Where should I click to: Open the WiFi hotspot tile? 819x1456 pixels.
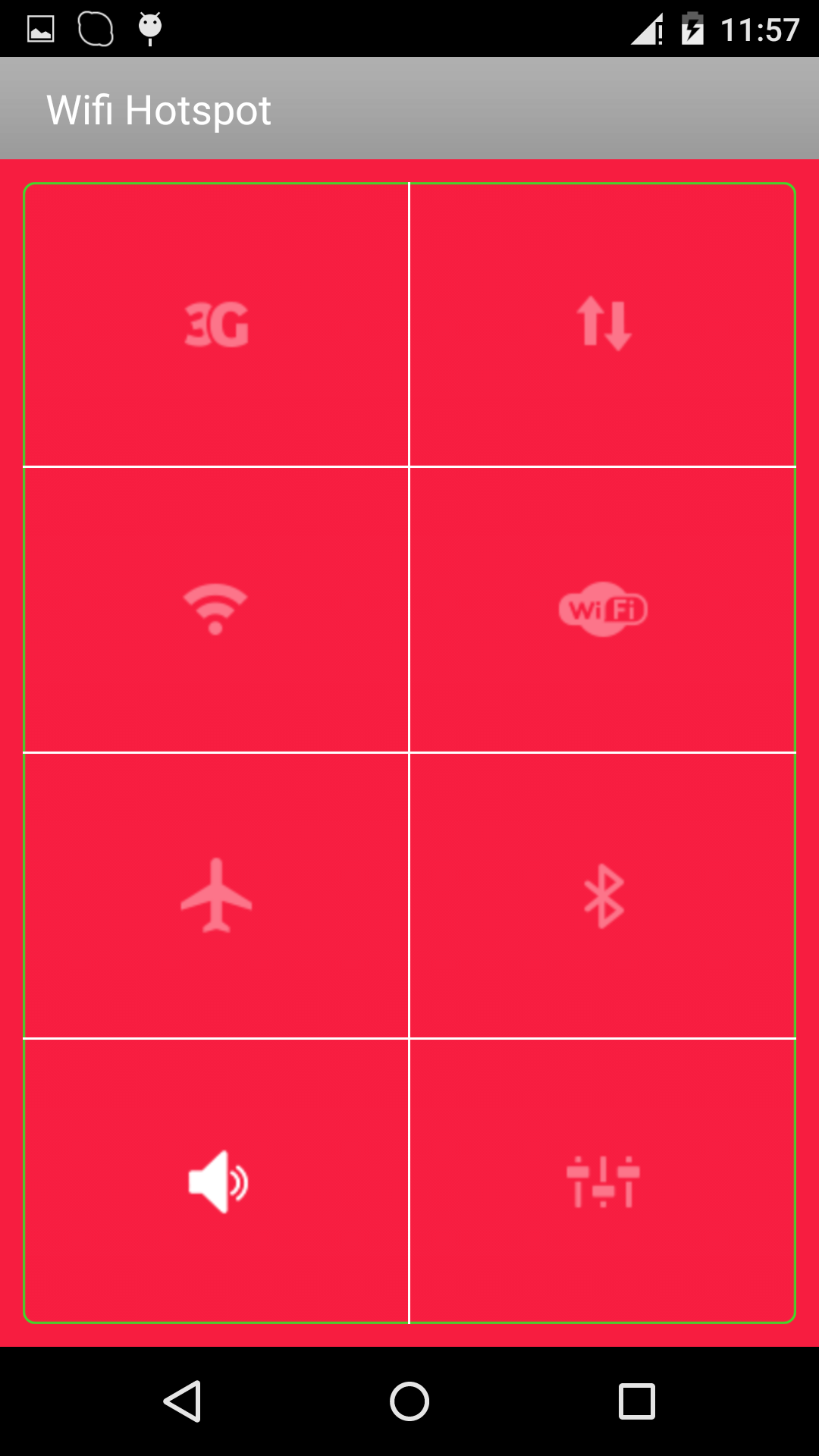[x=603, y=608]
